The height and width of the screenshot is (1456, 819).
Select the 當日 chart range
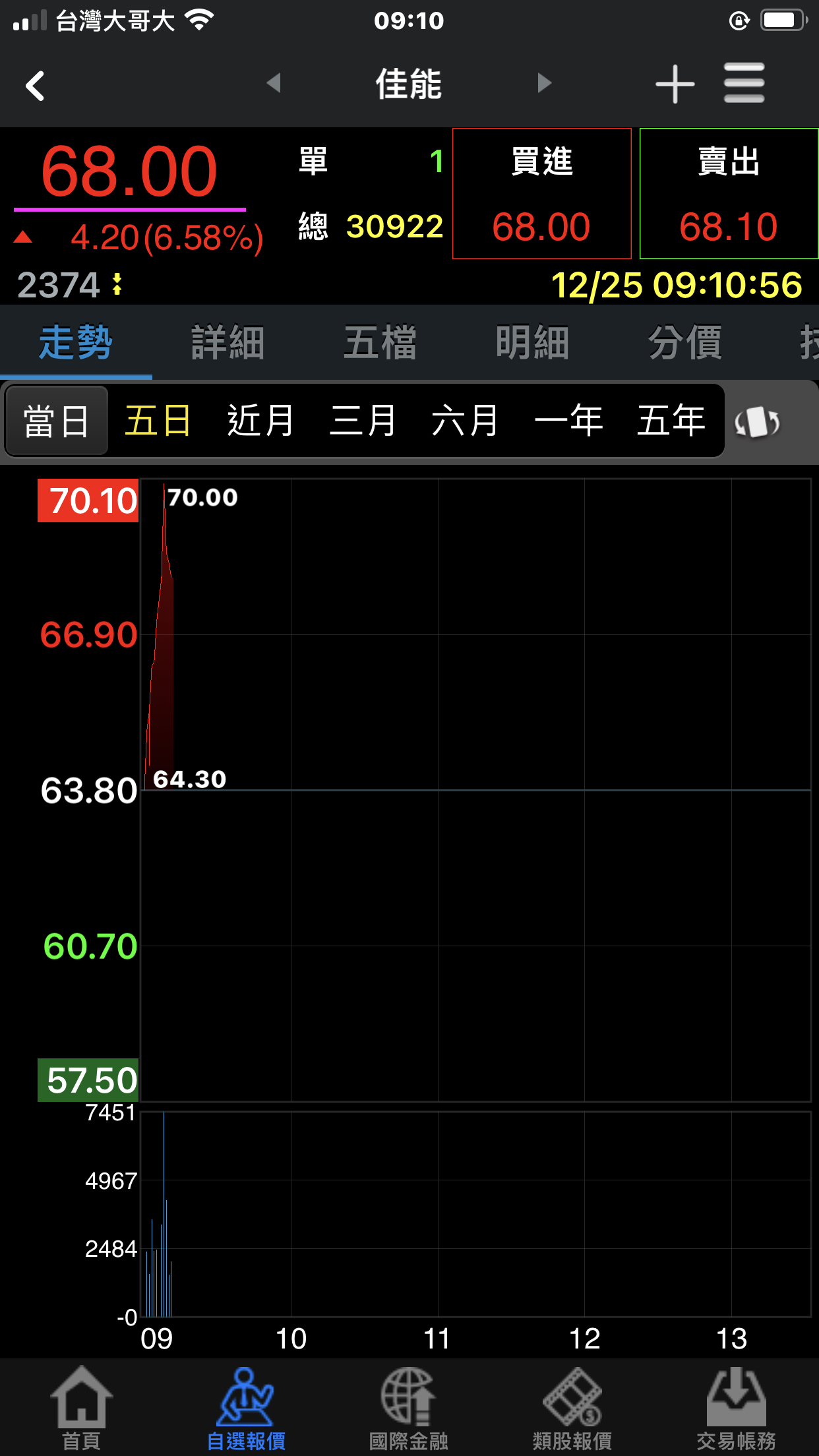pos(57,421)
